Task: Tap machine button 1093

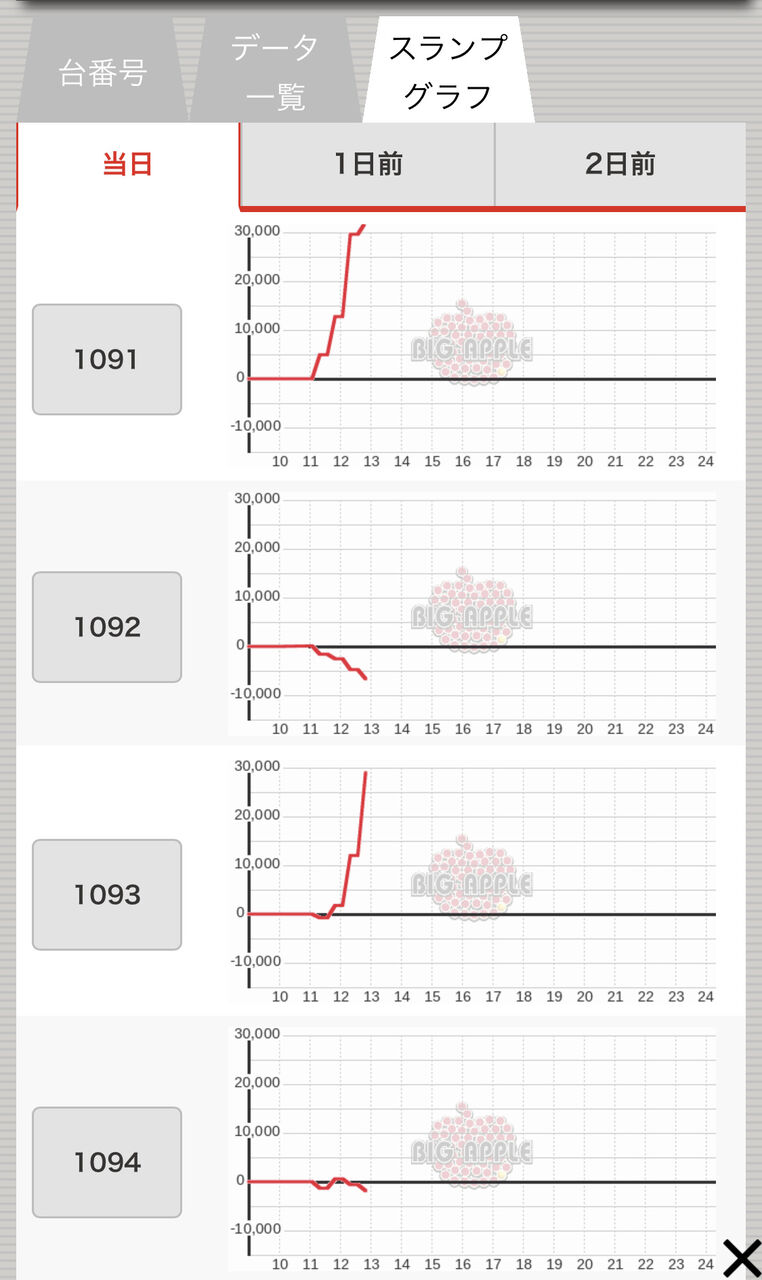Action: click(x=107, y=894)
